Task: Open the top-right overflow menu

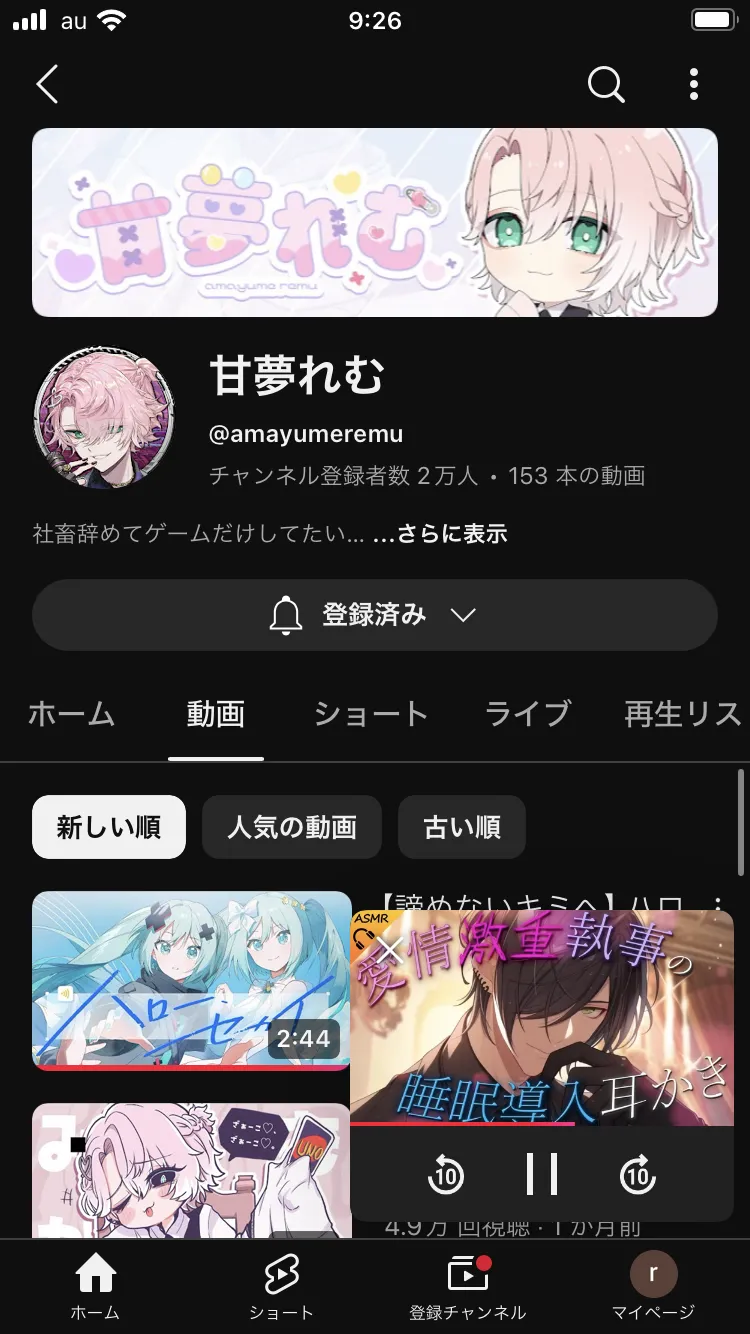Action: click(x=694, y=84)
